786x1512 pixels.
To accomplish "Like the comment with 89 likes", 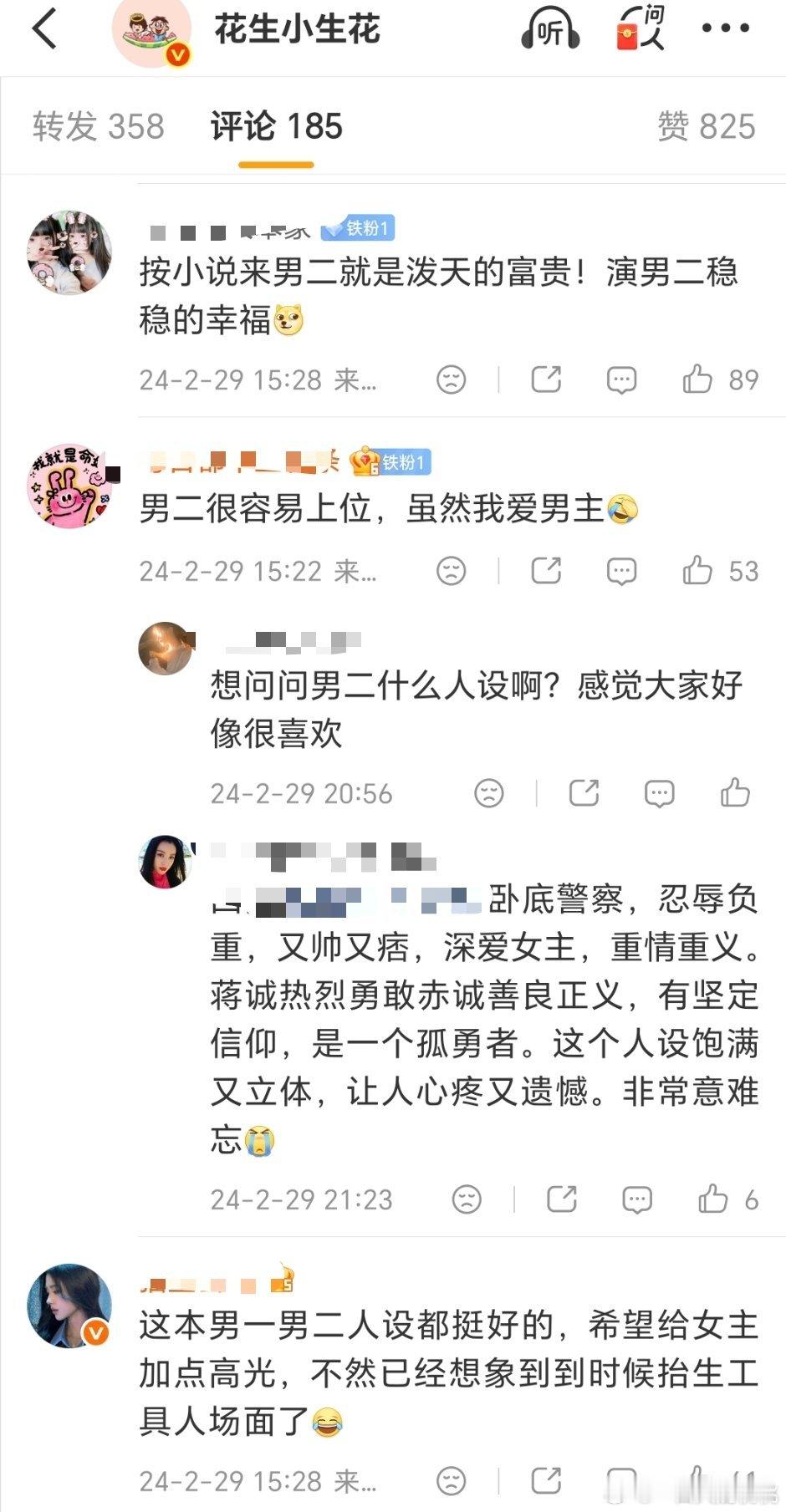I will (x=697, y=379).
